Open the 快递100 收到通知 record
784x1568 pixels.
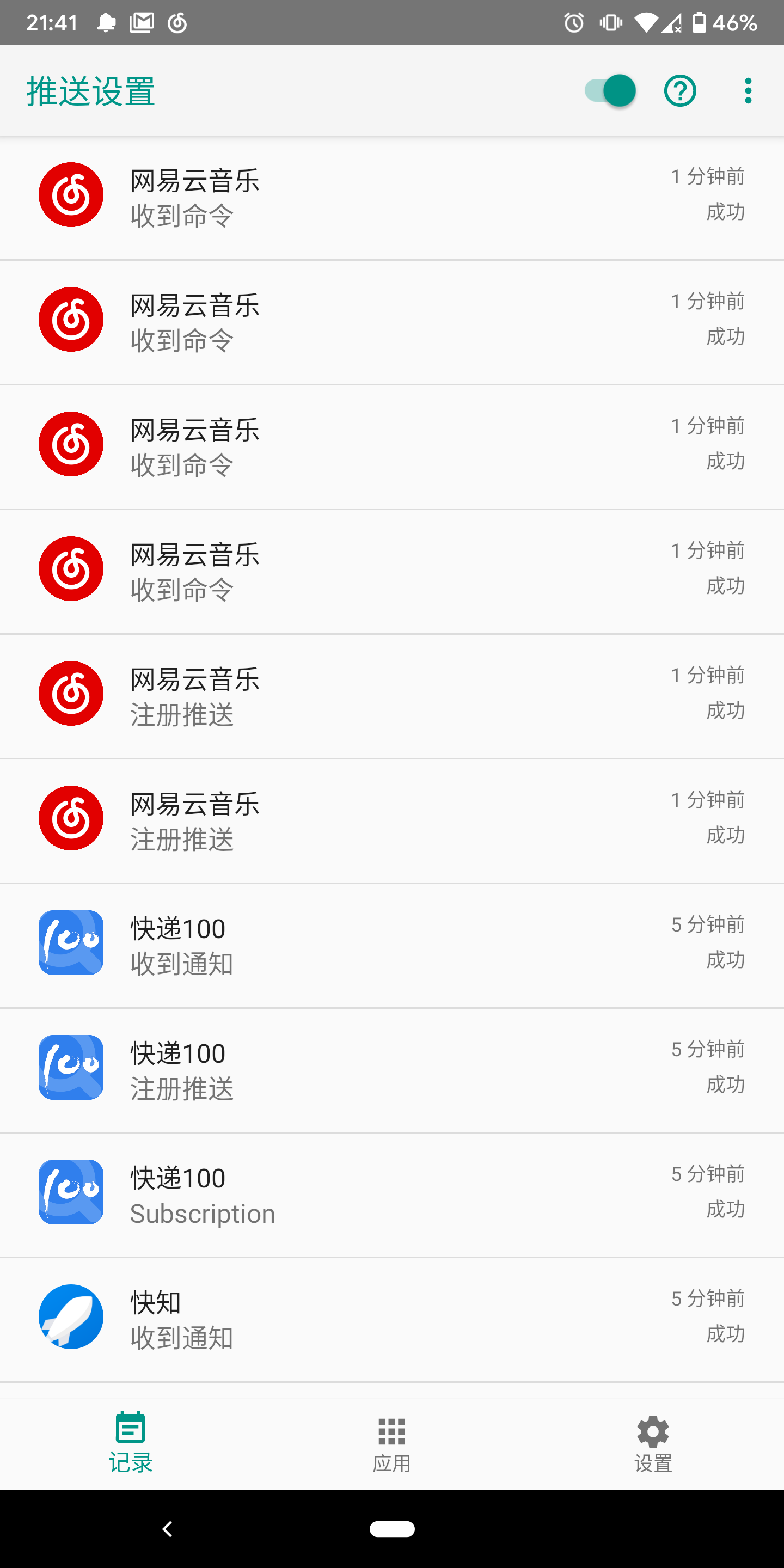pyautogui.click(x=392, y=944)
